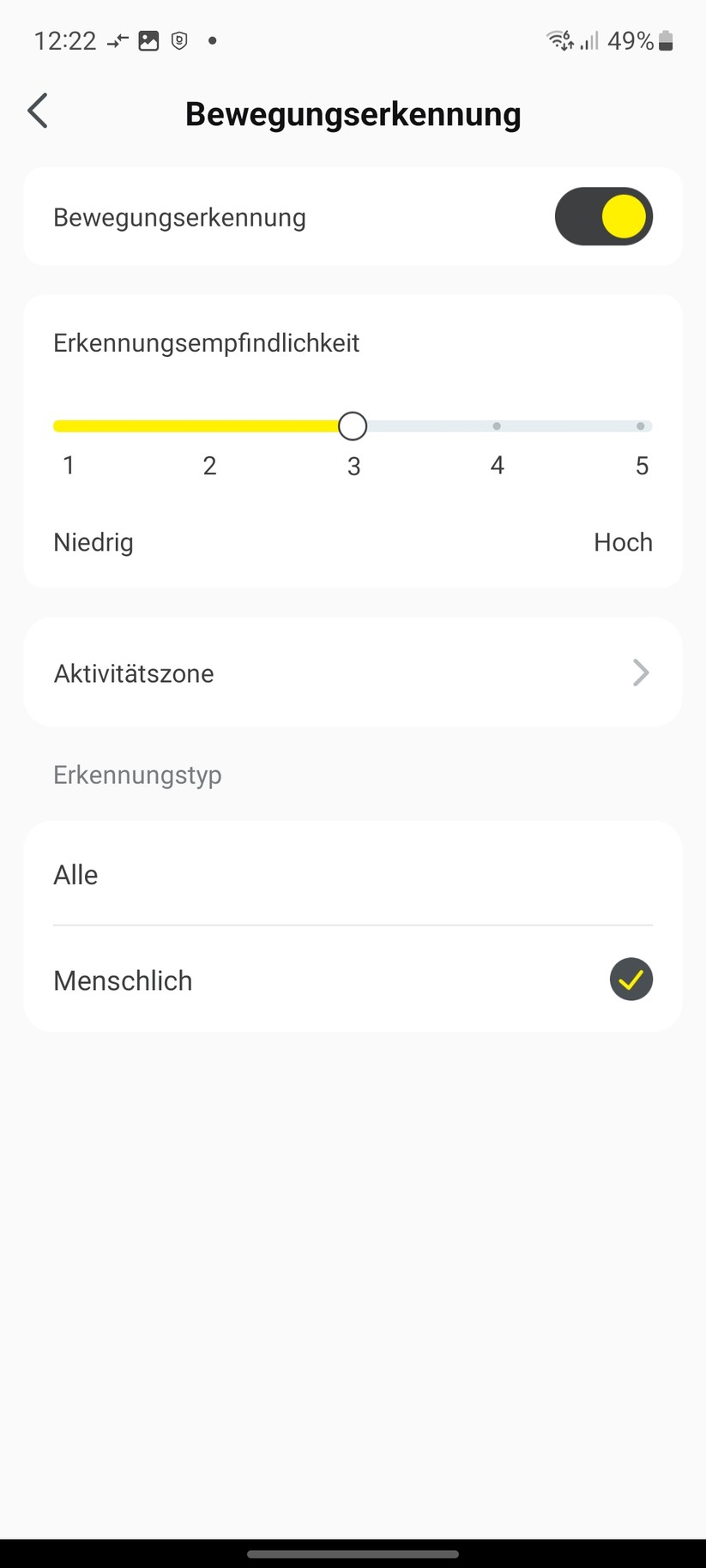Screen dimensions: 706x1568
Task: Tap the Wi-Fi status icon
Action: tap(558, 39)
